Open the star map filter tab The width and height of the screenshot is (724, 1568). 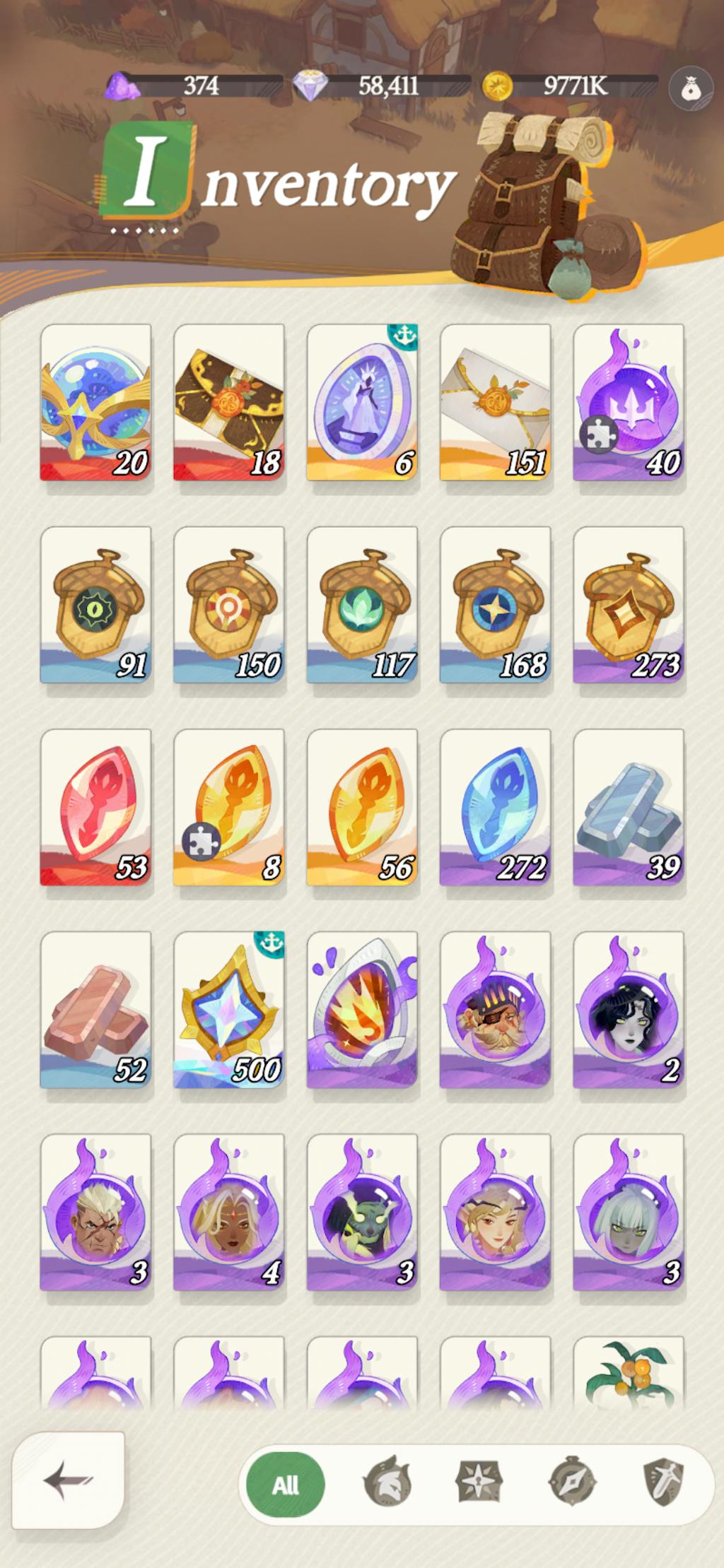click(x=479, y=1482)
